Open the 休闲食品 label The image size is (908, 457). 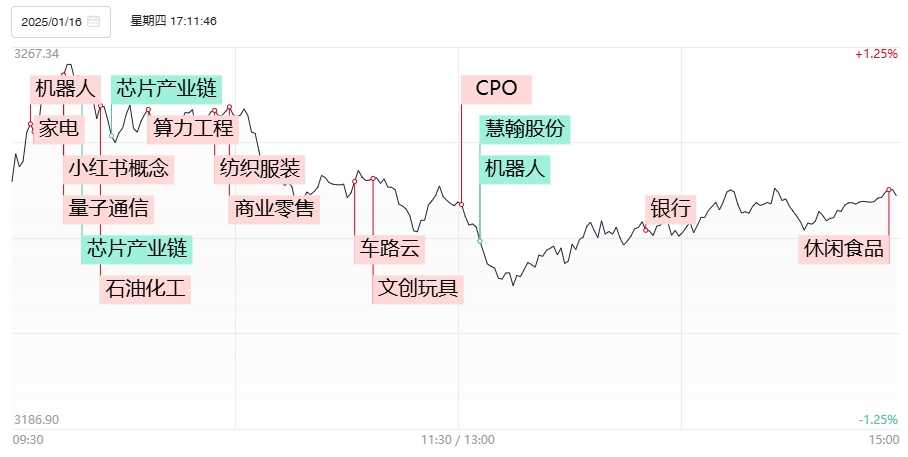click(x=844, y=249)
